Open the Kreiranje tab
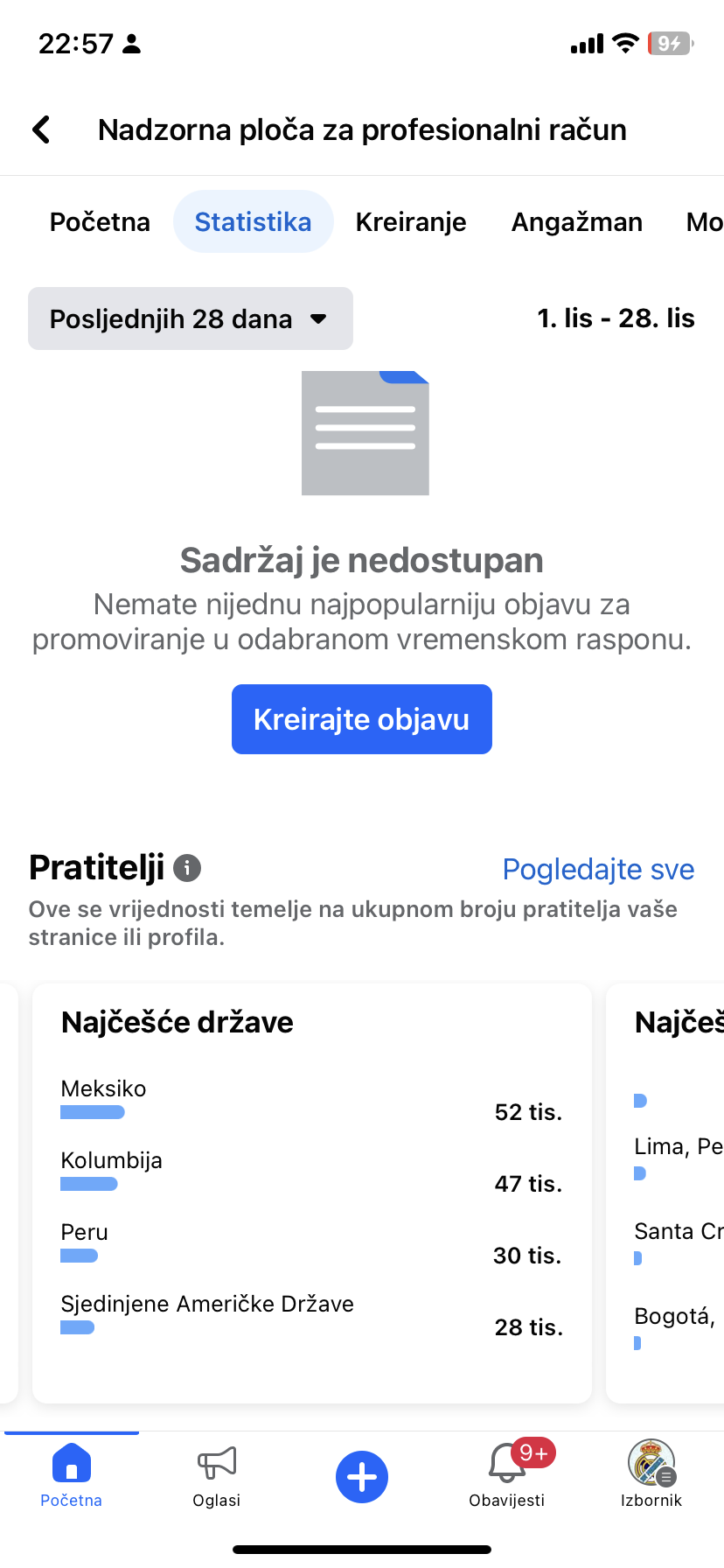Viewport: 724px width, 1568px height. pos(411,222)
